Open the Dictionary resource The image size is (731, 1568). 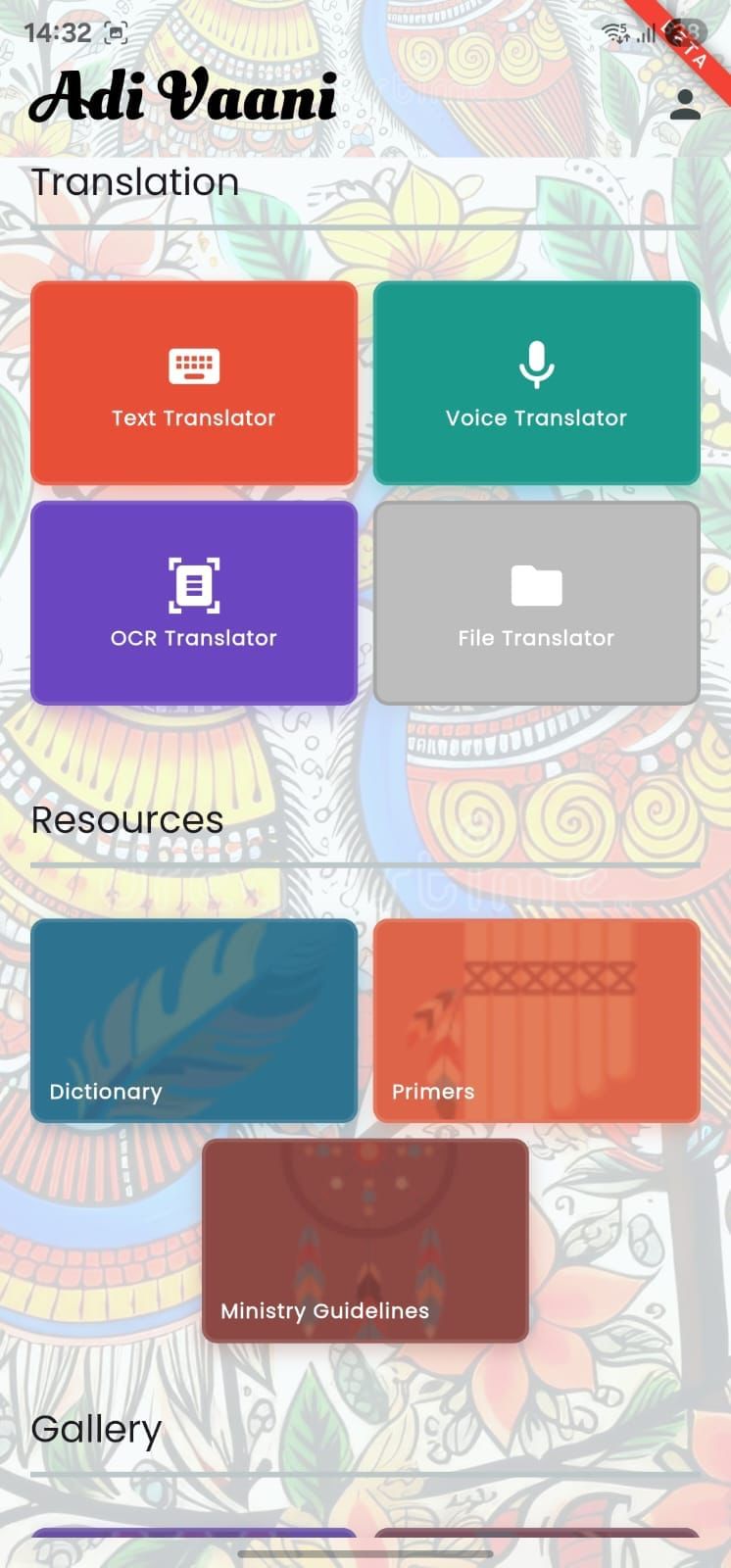(194, 1020)
